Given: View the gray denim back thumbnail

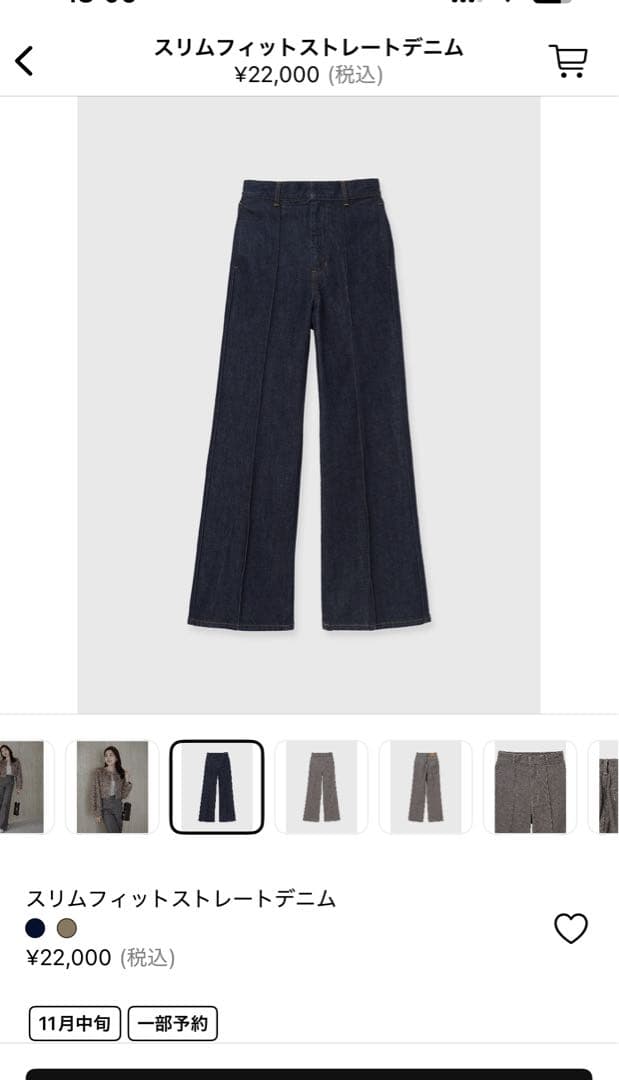Looking at the screenshot, I should pyautogui.click(x=425, y=787).
